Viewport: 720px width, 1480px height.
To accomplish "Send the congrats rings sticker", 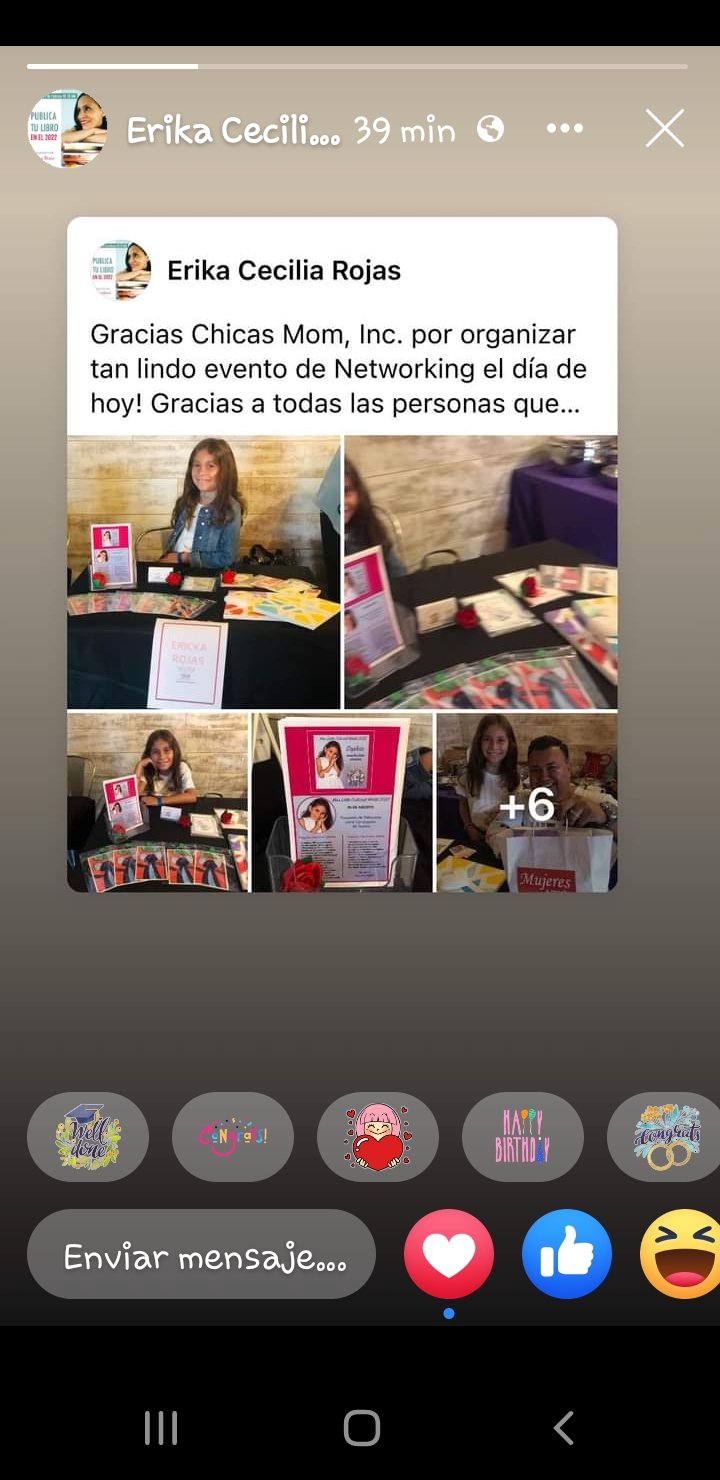I will click(666, 1137).
